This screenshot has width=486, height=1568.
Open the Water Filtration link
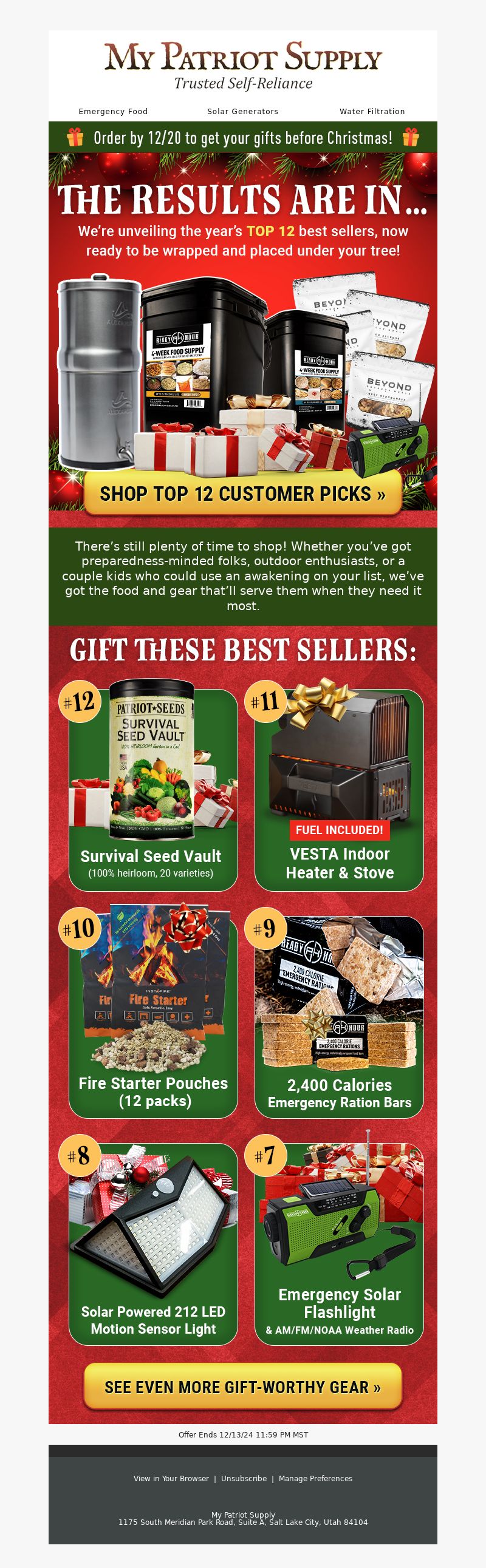click(x=372, y=111)
